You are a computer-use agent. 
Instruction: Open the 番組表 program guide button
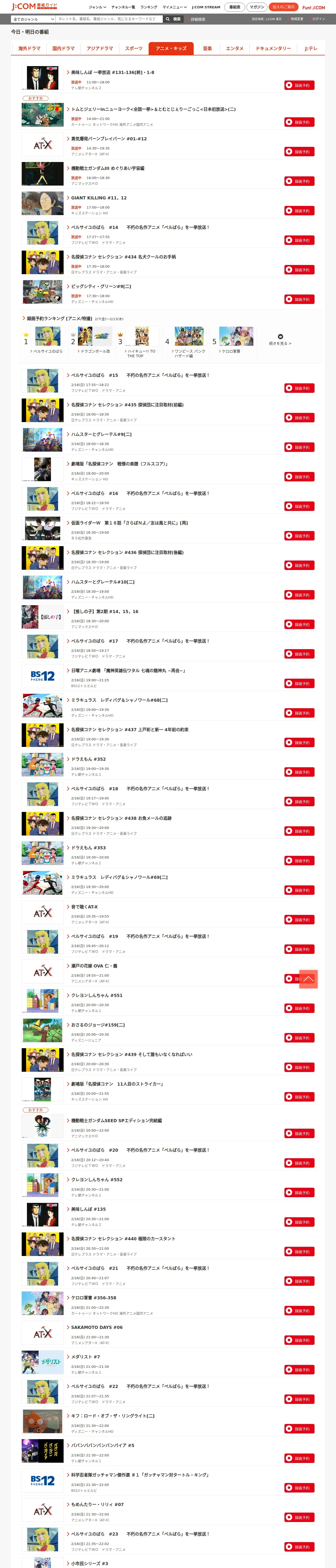[x=235, y=7]
